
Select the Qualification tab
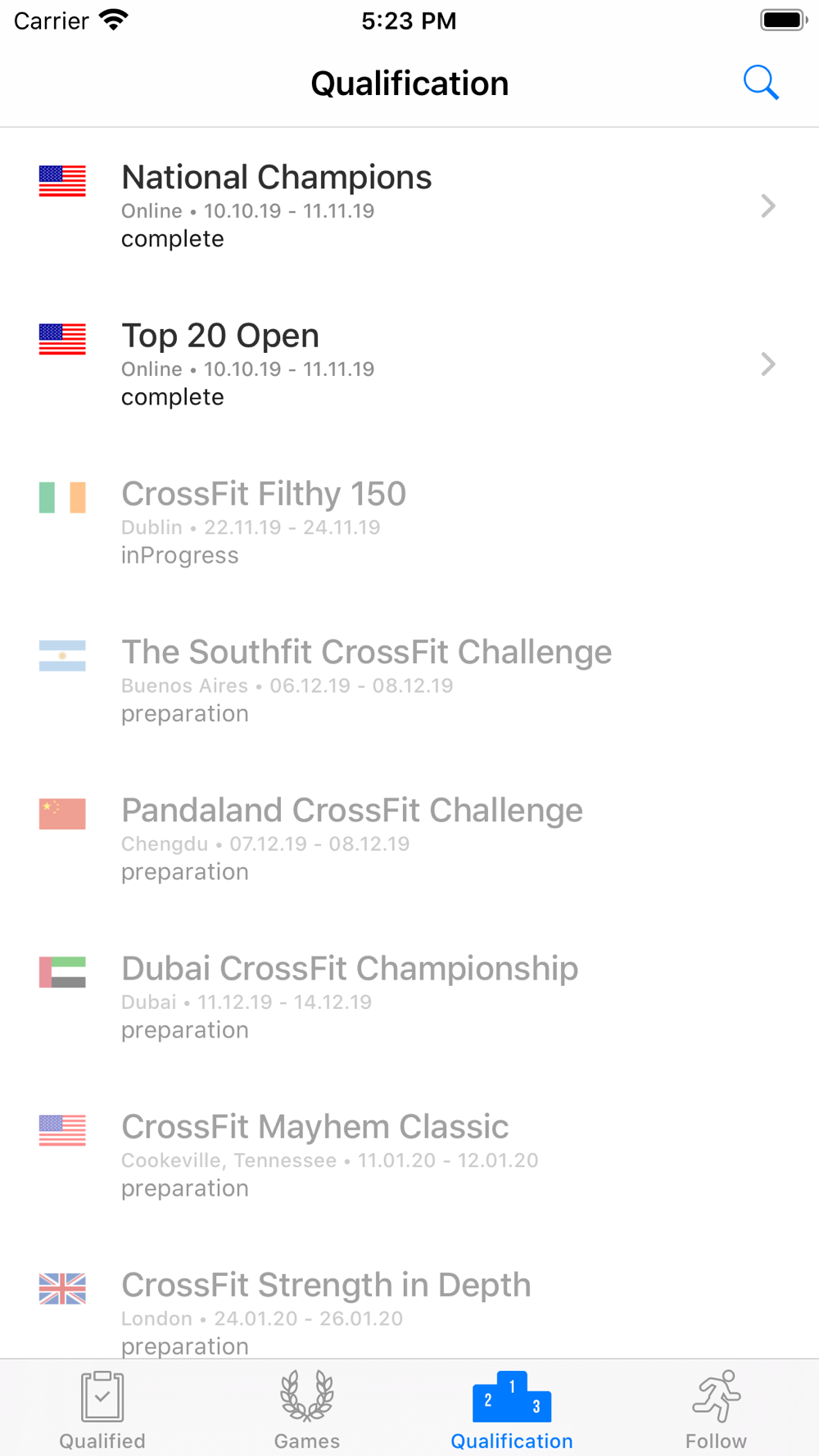pyautogui.click(x=512, y=1410)
